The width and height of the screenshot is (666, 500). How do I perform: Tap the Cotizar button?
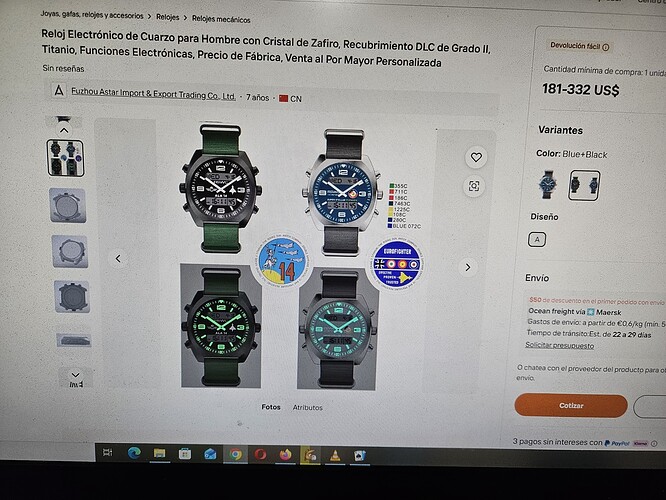click(x=570, y=405)
